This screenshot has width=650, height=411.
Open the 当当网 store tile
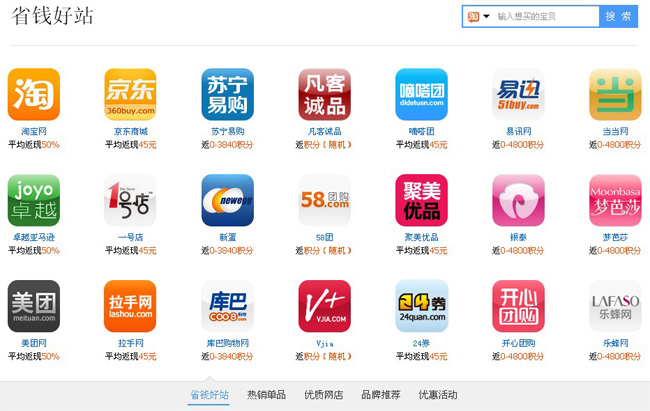coord(615,94)
